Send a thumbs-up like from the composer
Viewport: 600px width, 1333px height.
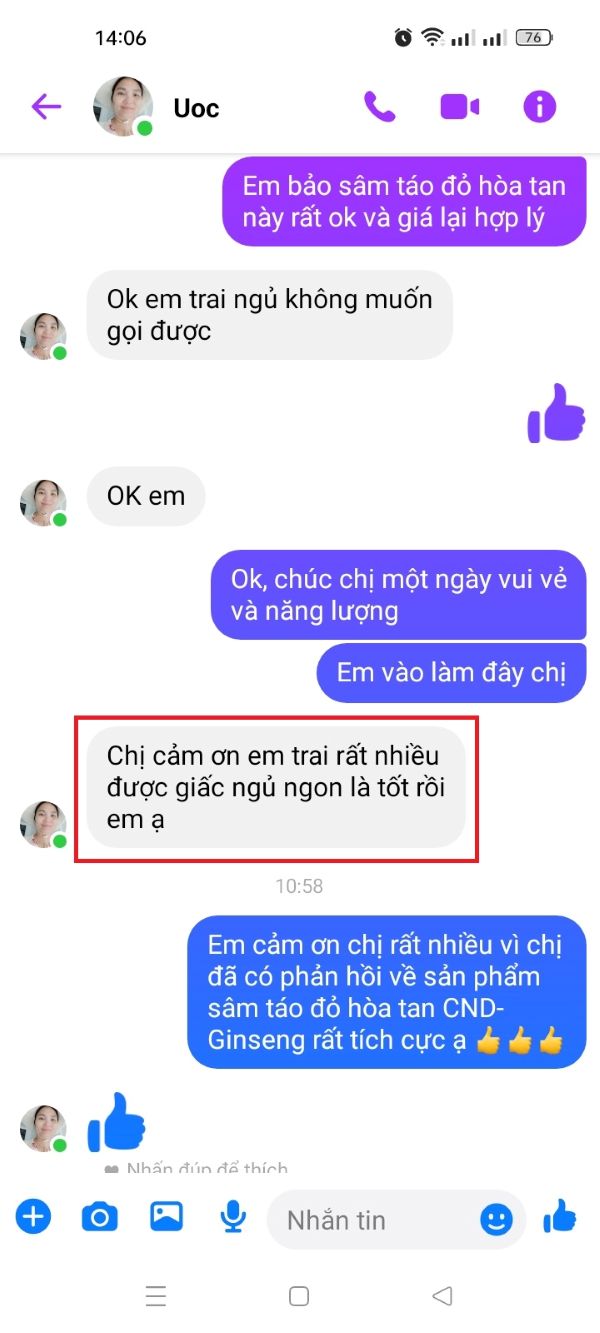tap(560, 1217)
